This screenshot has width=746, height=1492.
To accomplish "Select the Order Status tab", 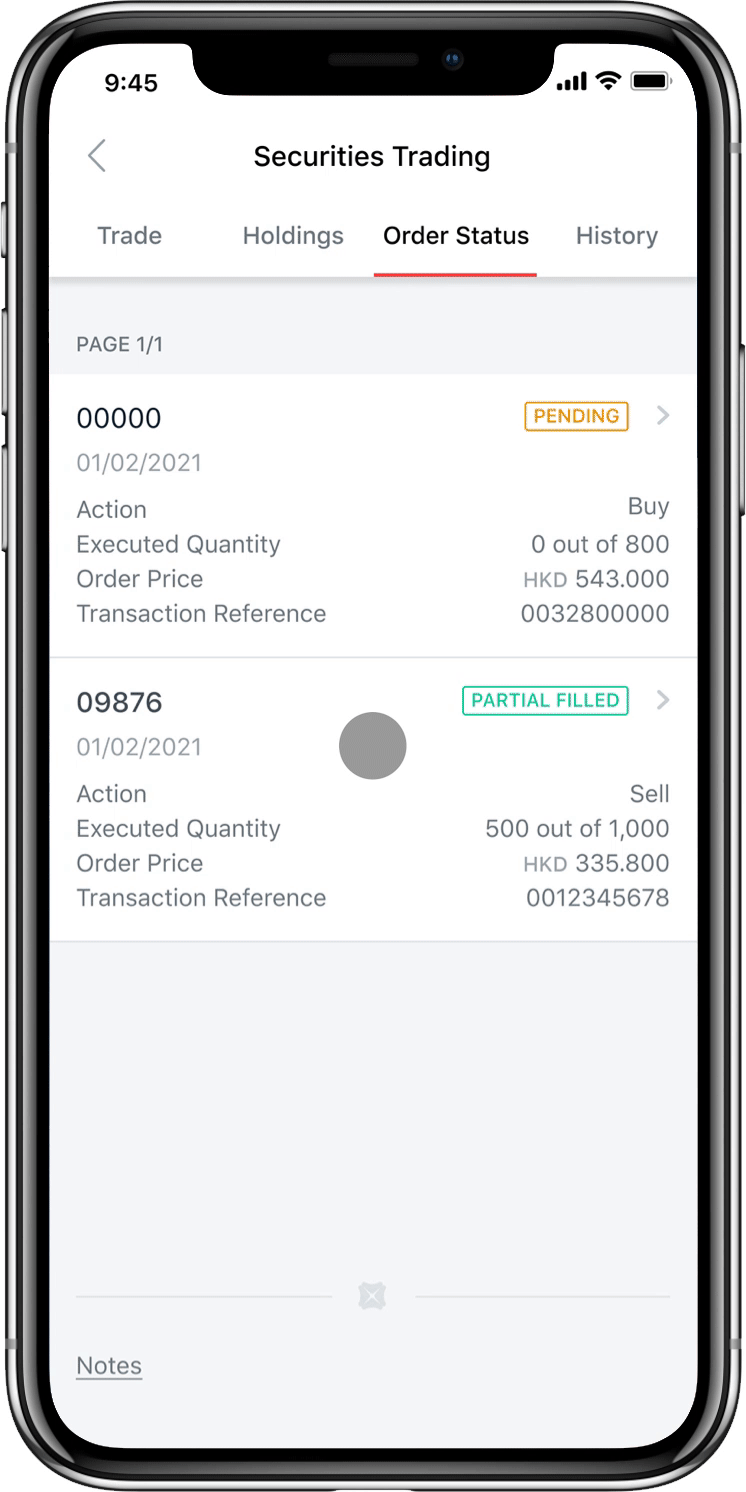I will [456, 236].
